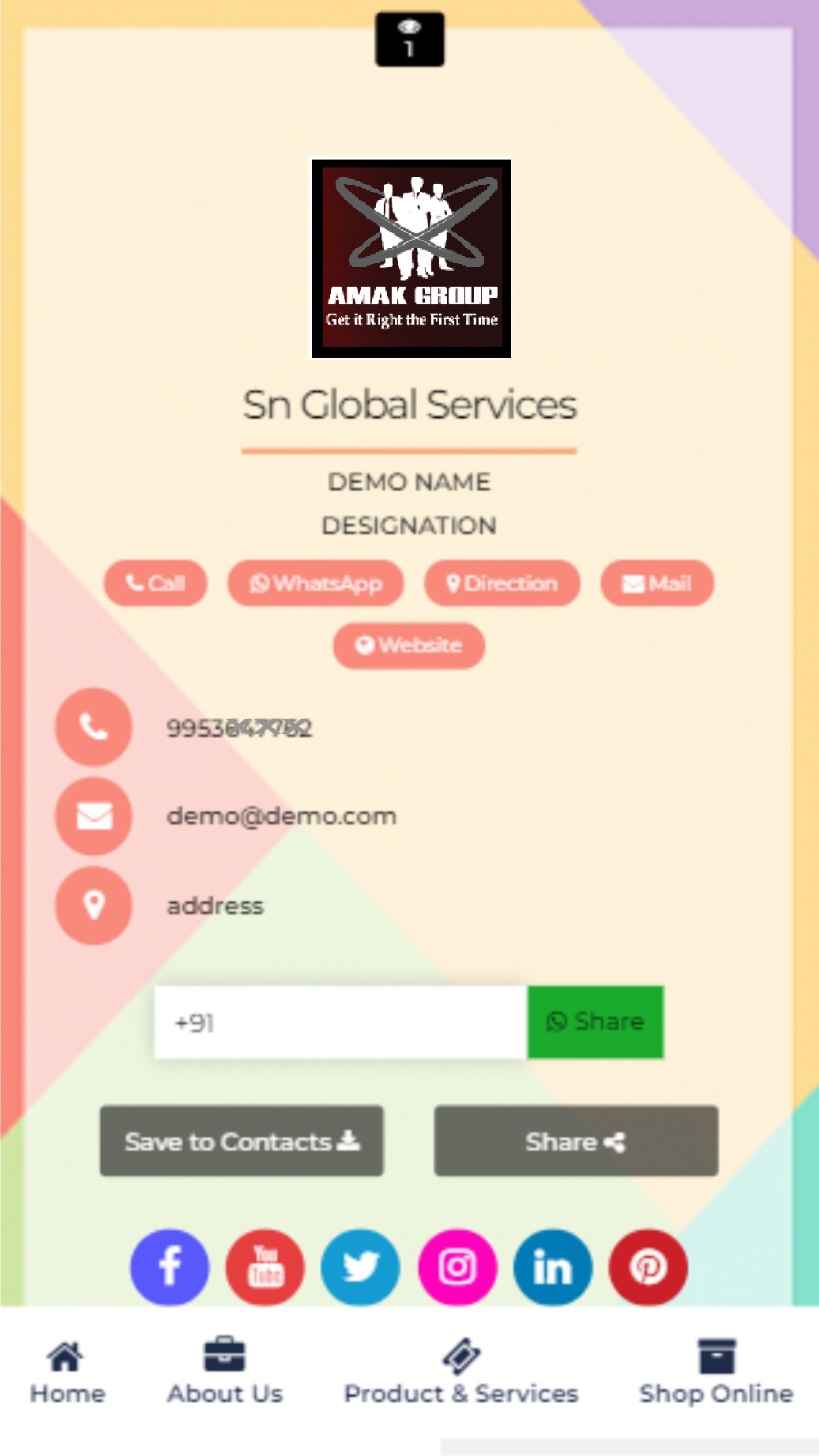Switch to Shop Online tab
Image resolution: width=819 pixels, height=1456 pixels.
(x=716, y=1372)
